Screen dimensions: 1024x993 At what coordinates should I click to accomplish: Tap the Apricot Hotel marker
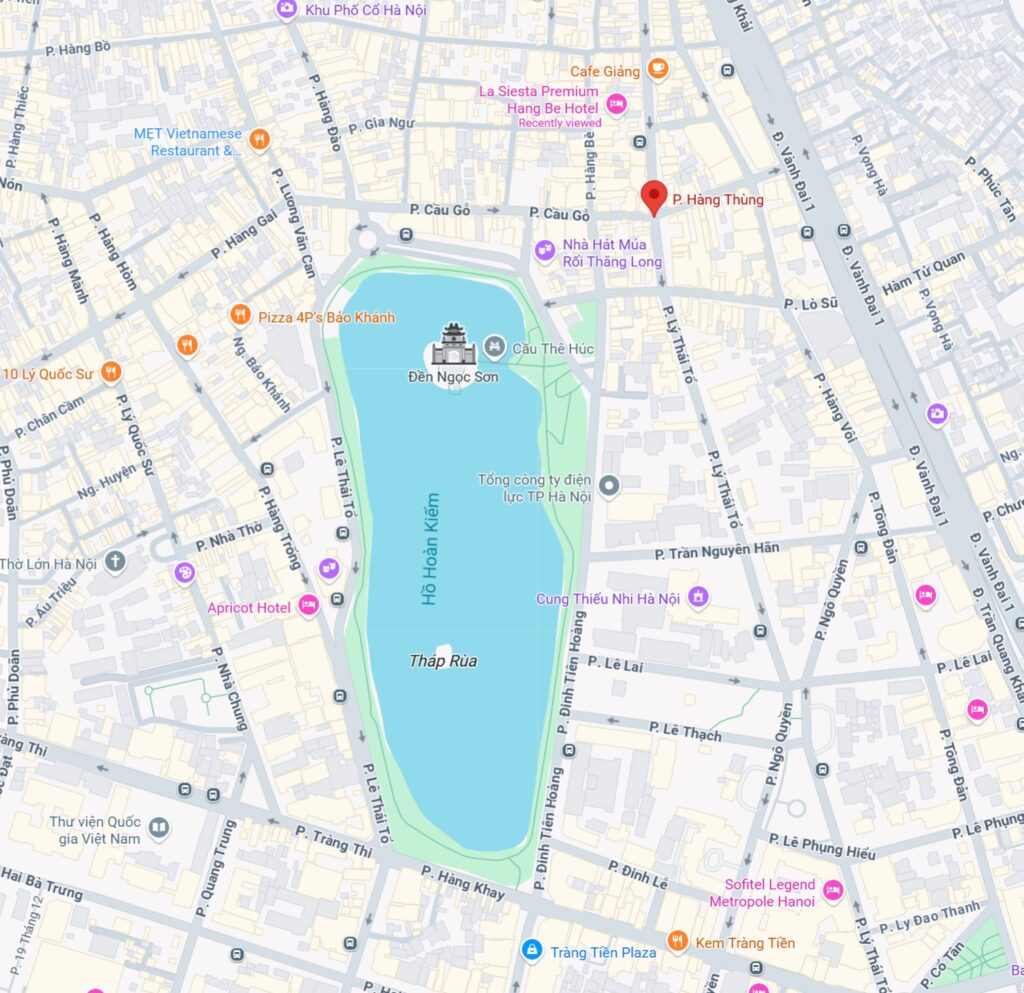(x=308, y=605)
